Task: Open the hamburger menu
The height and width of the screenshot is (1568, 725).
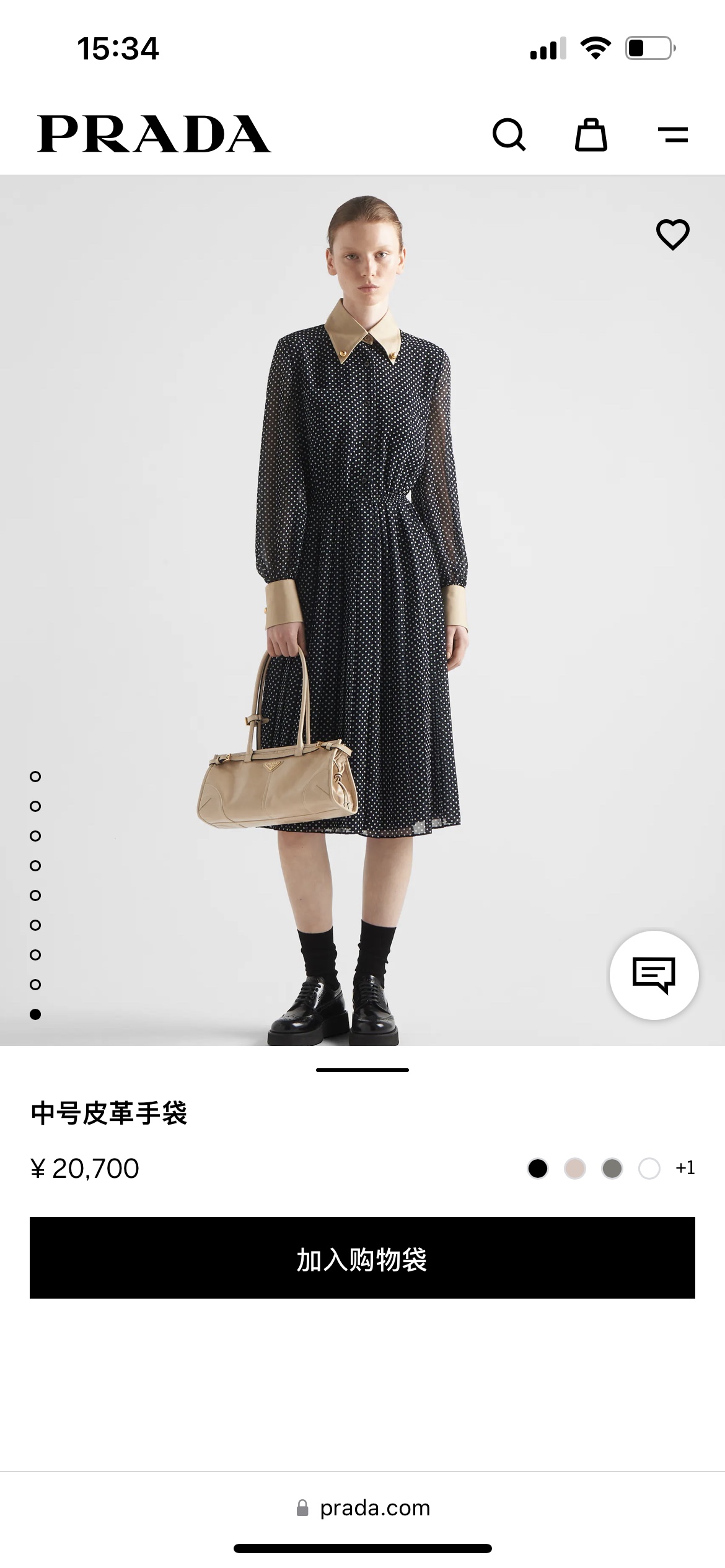Action: (673, 134)
